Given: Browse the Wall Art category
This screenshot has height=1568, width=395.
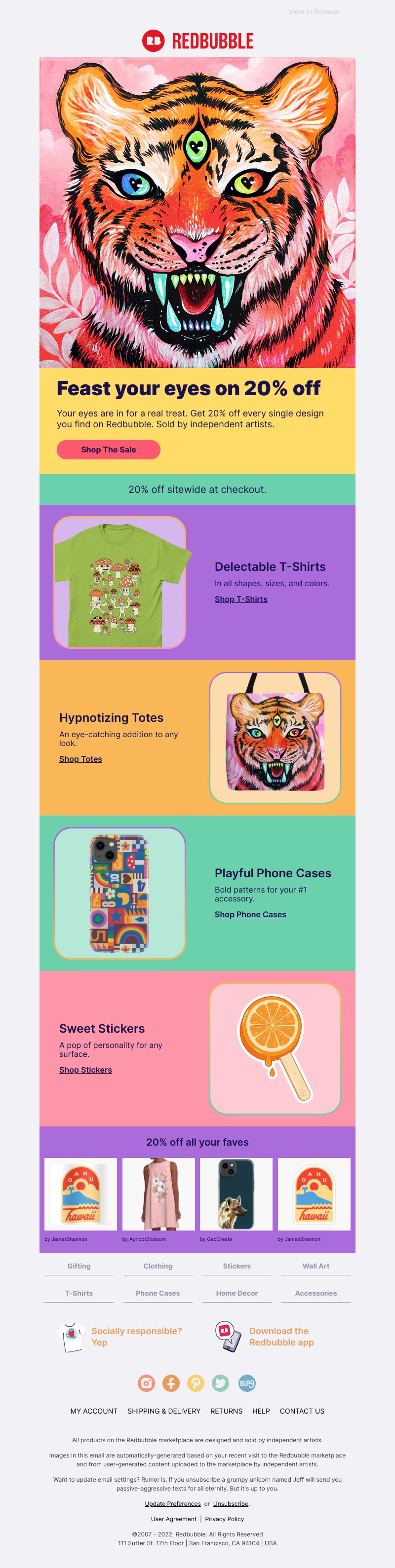Looking at the screenshot, I should [316, 1266].
